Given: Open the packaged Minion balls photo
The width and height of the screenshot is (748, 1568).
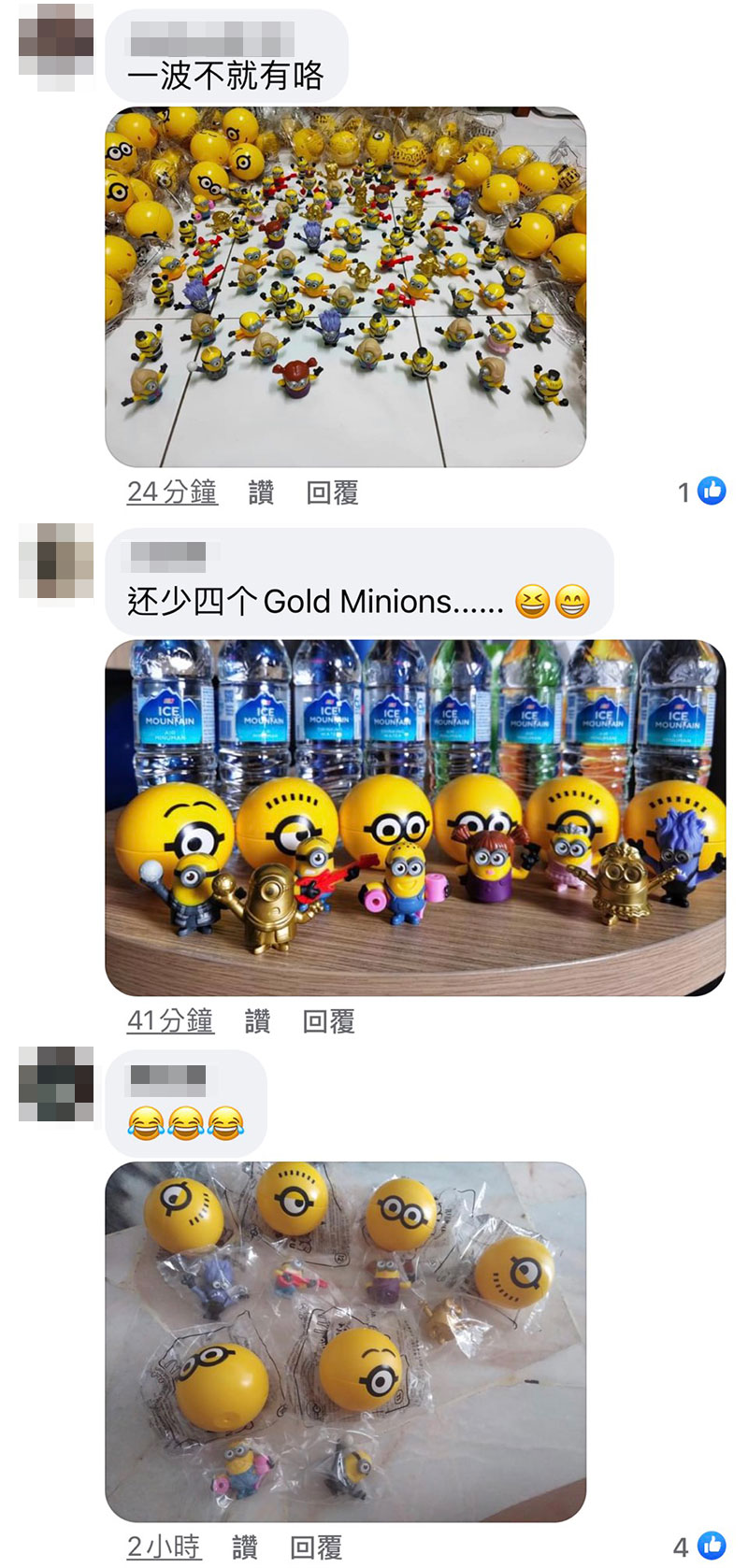Looking at the screenshot, I should 345,1341.
